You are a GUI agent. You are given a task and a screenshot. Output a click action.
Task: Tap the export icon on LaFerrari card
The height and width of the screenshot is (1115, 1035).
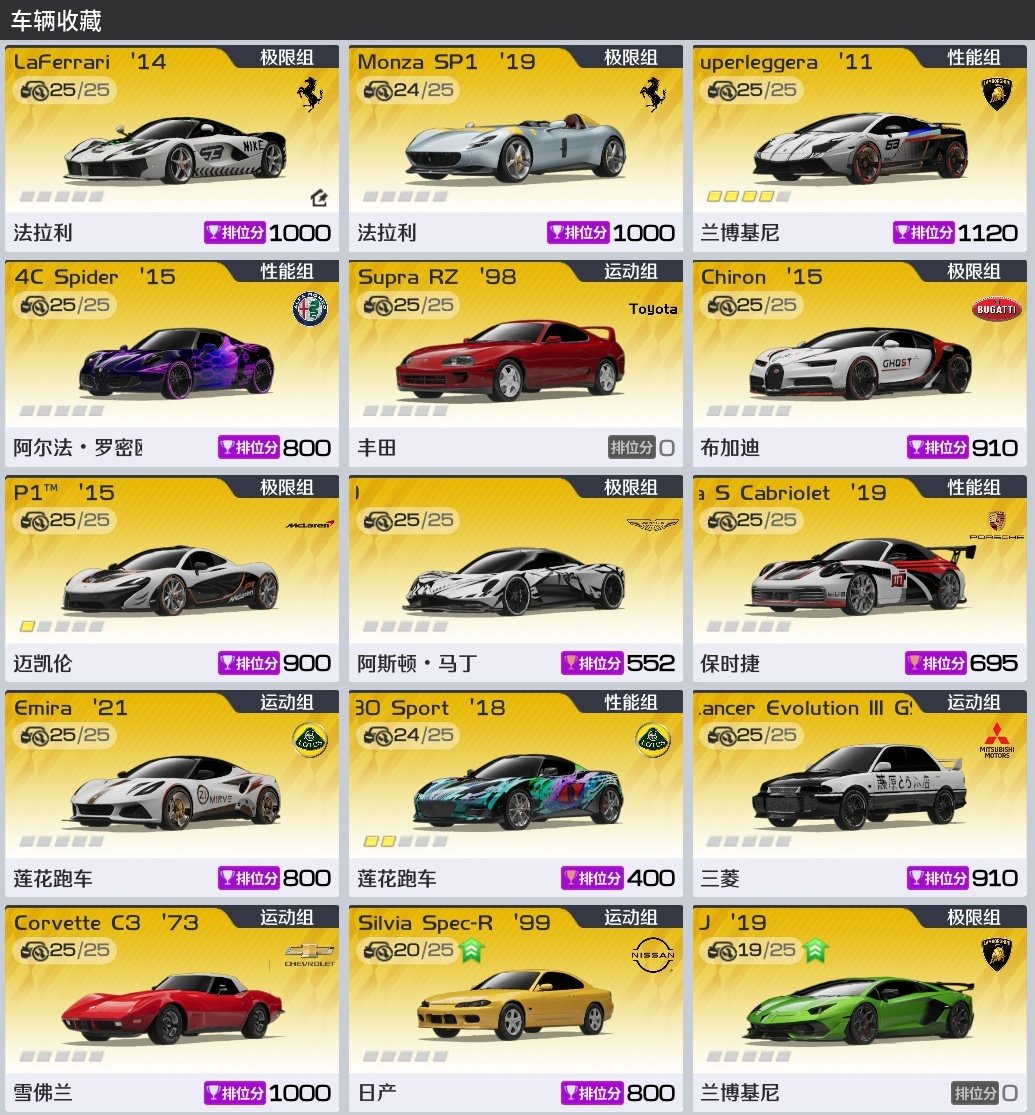319,198
